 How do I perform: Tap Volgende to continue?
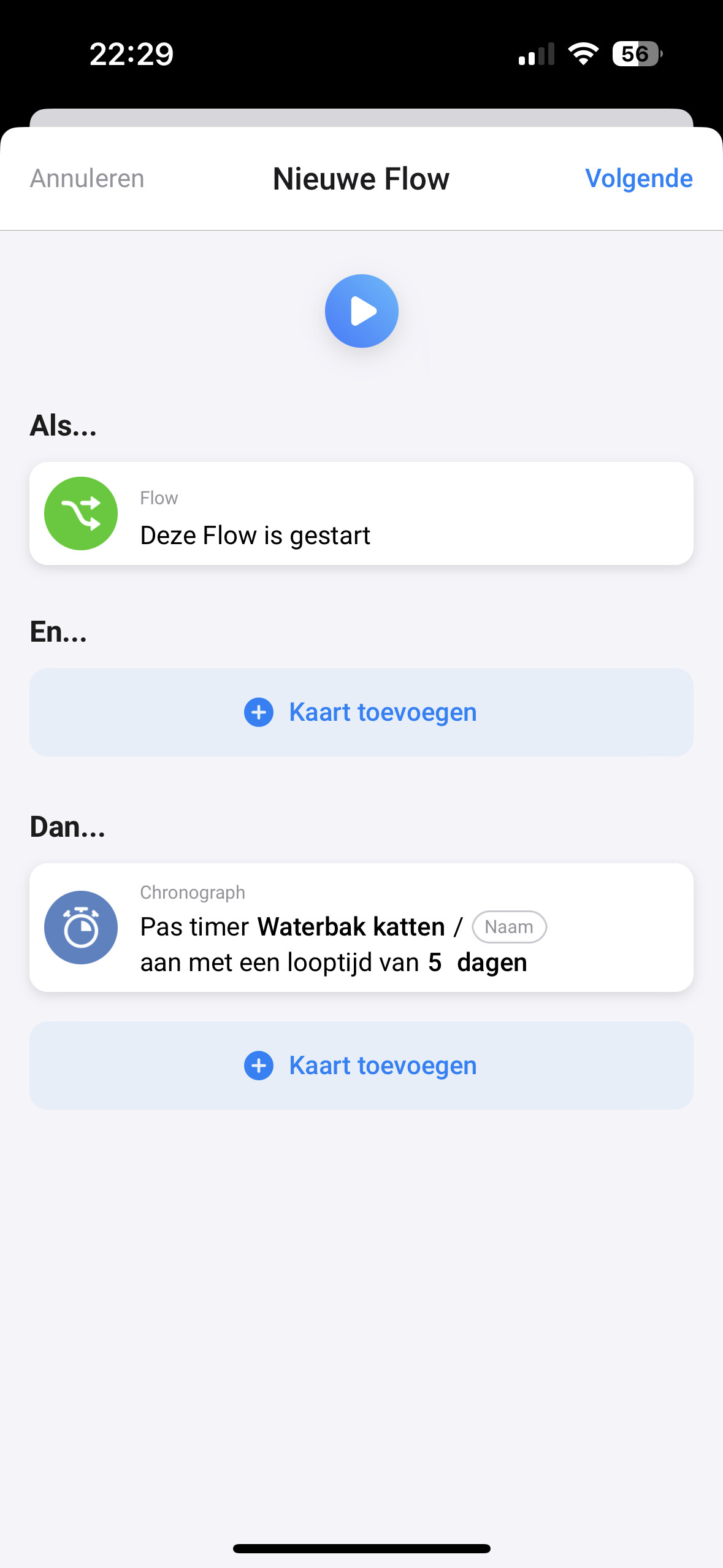pyautogui.click(x=638, y=179)
